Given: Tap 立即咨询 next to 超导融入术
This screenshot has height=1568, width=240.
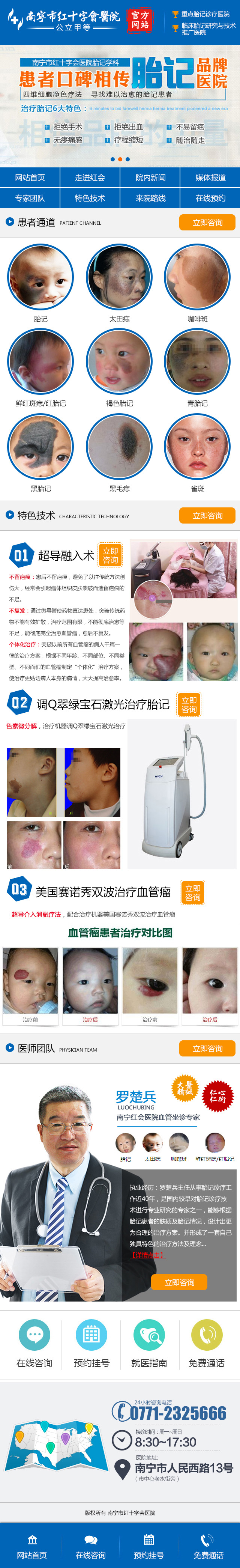Looking at the screenshot, I should [x=111, y=555].
